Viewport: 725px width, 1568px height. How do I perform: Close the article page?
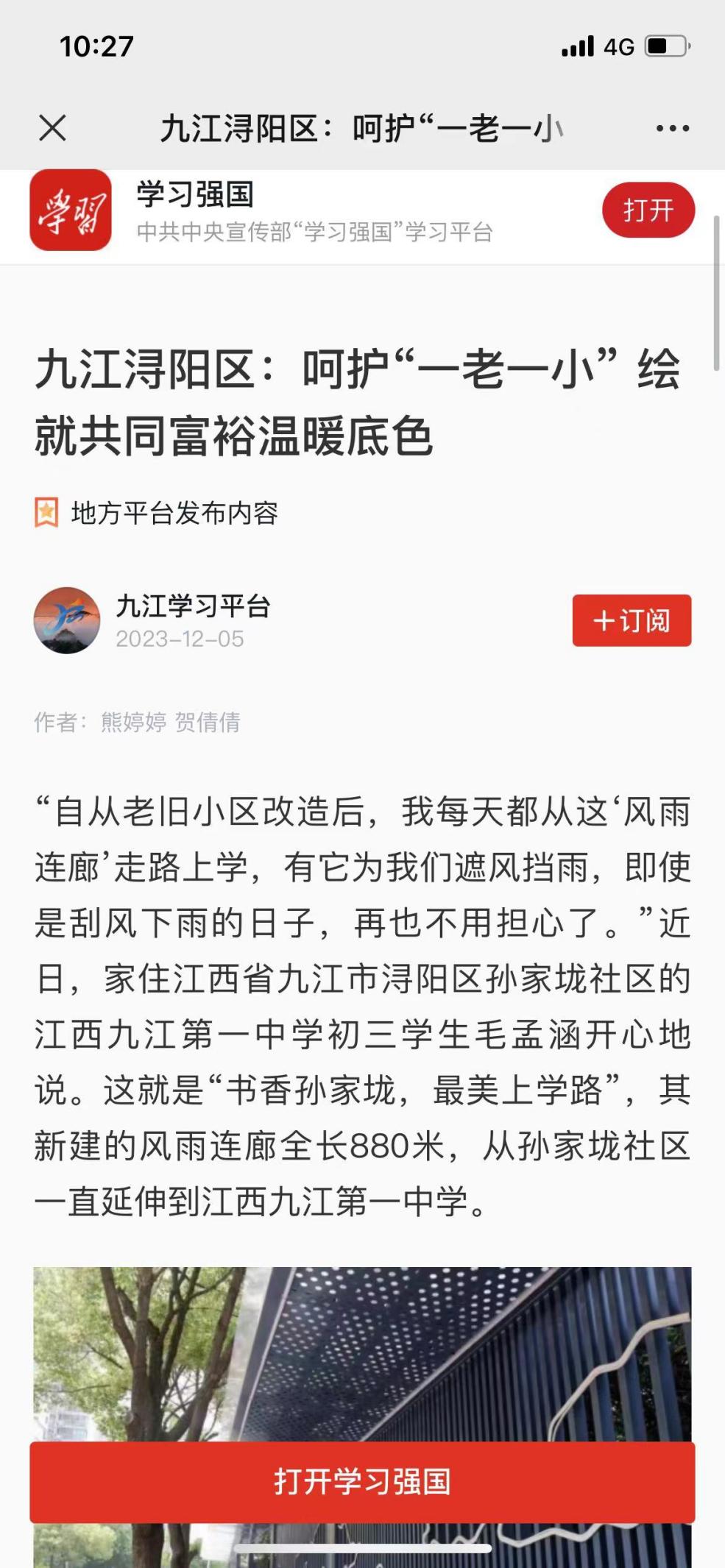(52, 128)
